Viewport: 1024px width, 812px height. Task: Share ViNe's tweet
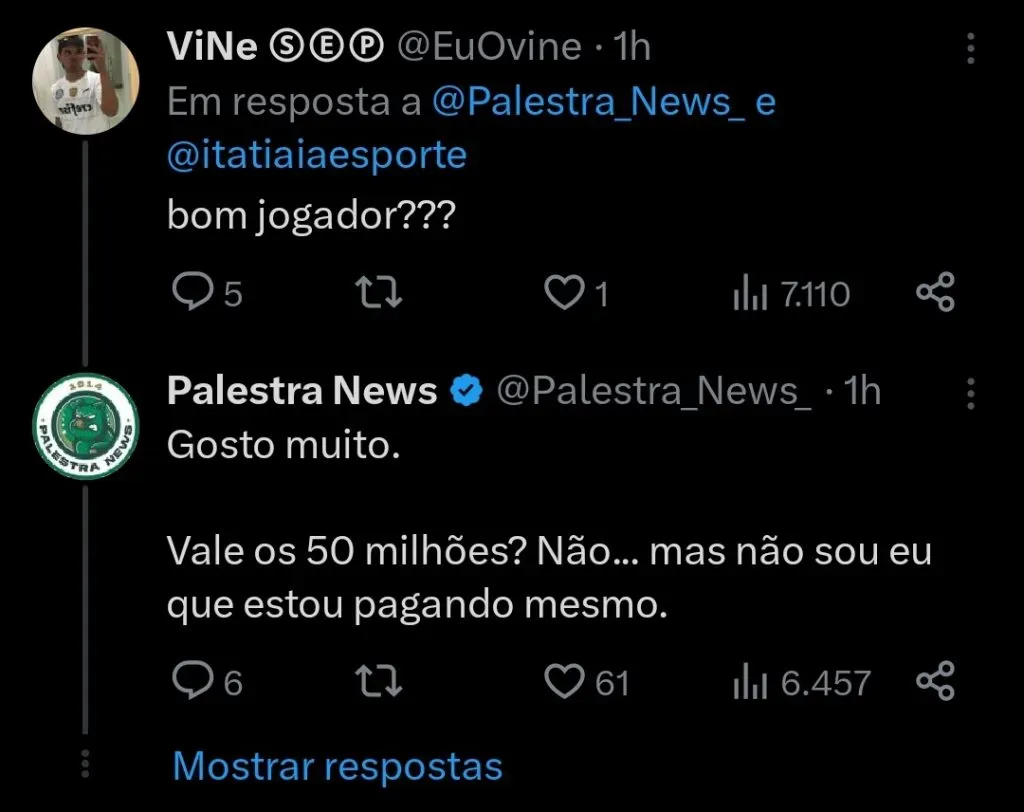[x=936, y=294]
